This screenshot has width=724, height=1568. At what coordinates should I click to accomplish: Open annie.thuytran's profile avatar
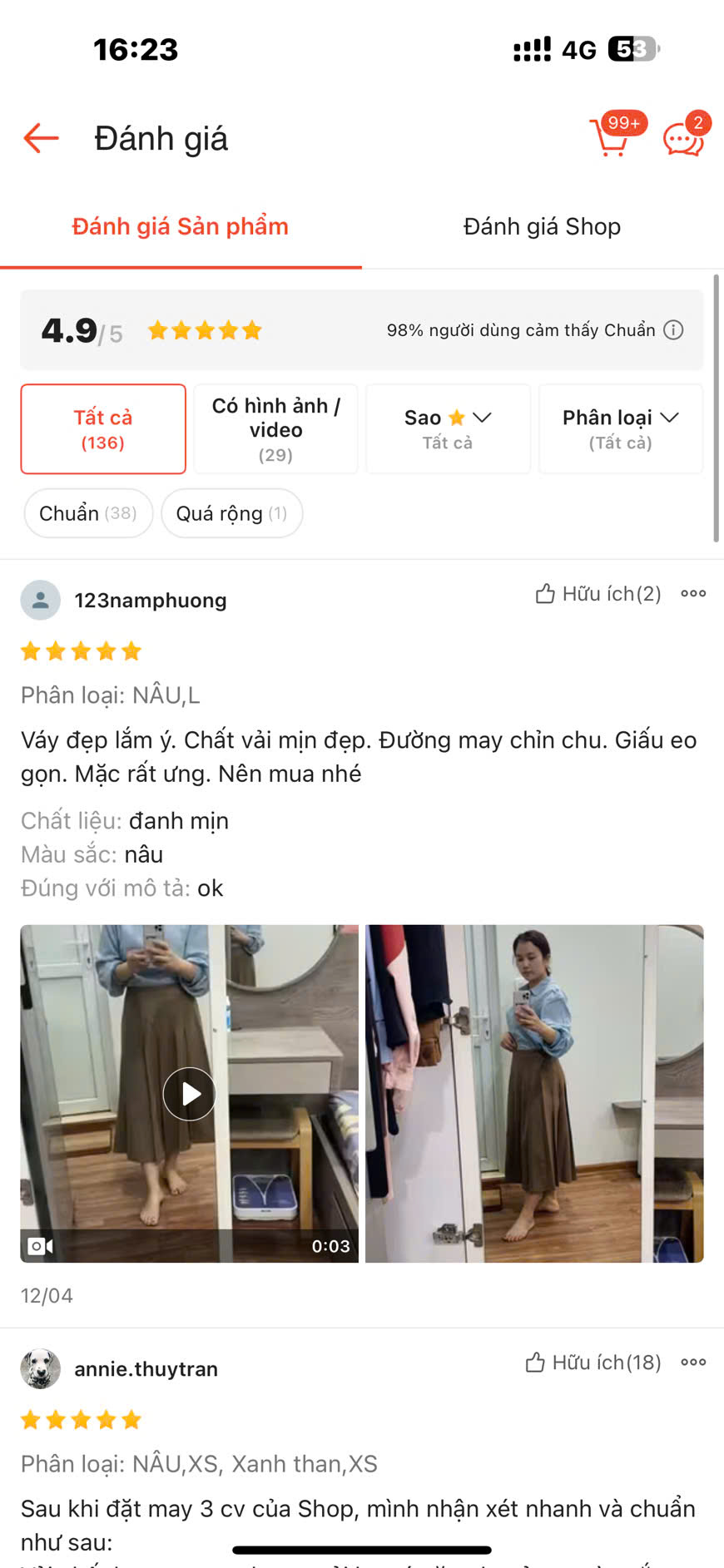pos(41,1368)
